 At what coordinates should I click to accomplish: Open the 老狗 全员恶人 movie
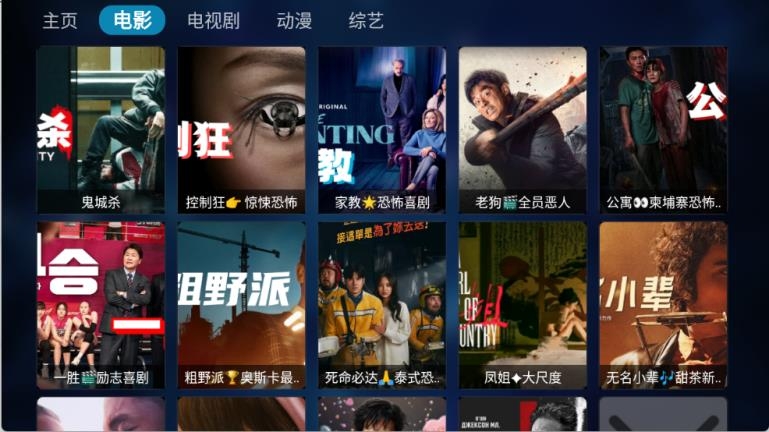pos(523,130)
